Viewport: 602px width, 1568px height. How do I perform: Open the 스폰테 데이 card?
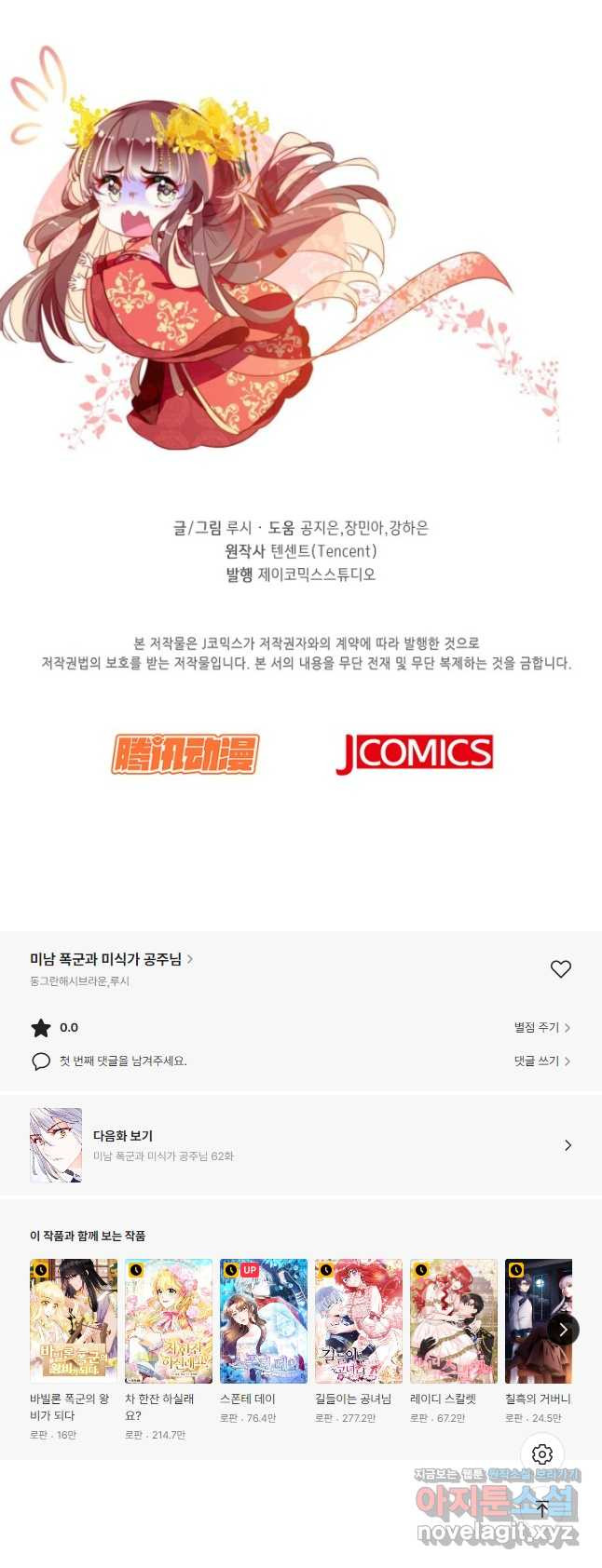[264, 1320]
